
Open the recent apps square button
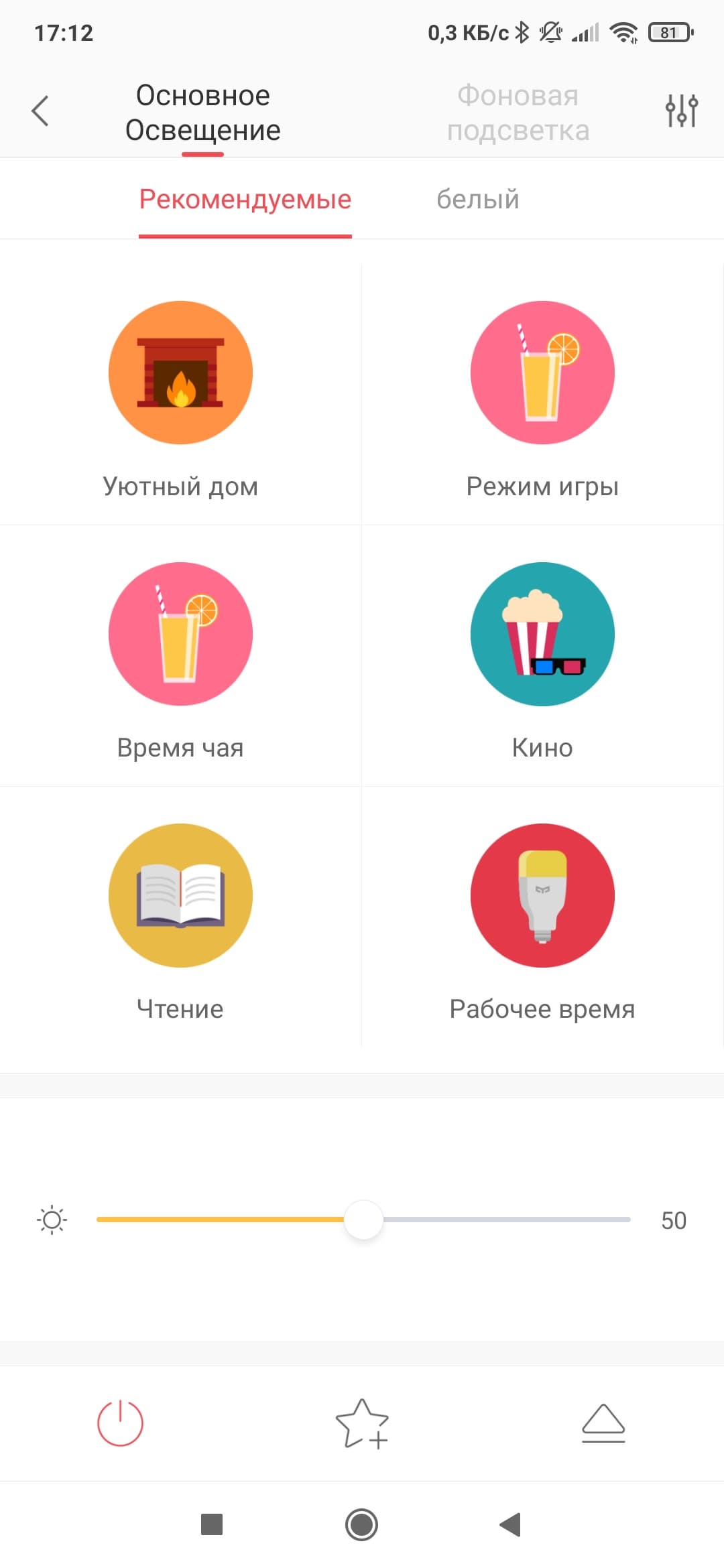click(212, 1524)
